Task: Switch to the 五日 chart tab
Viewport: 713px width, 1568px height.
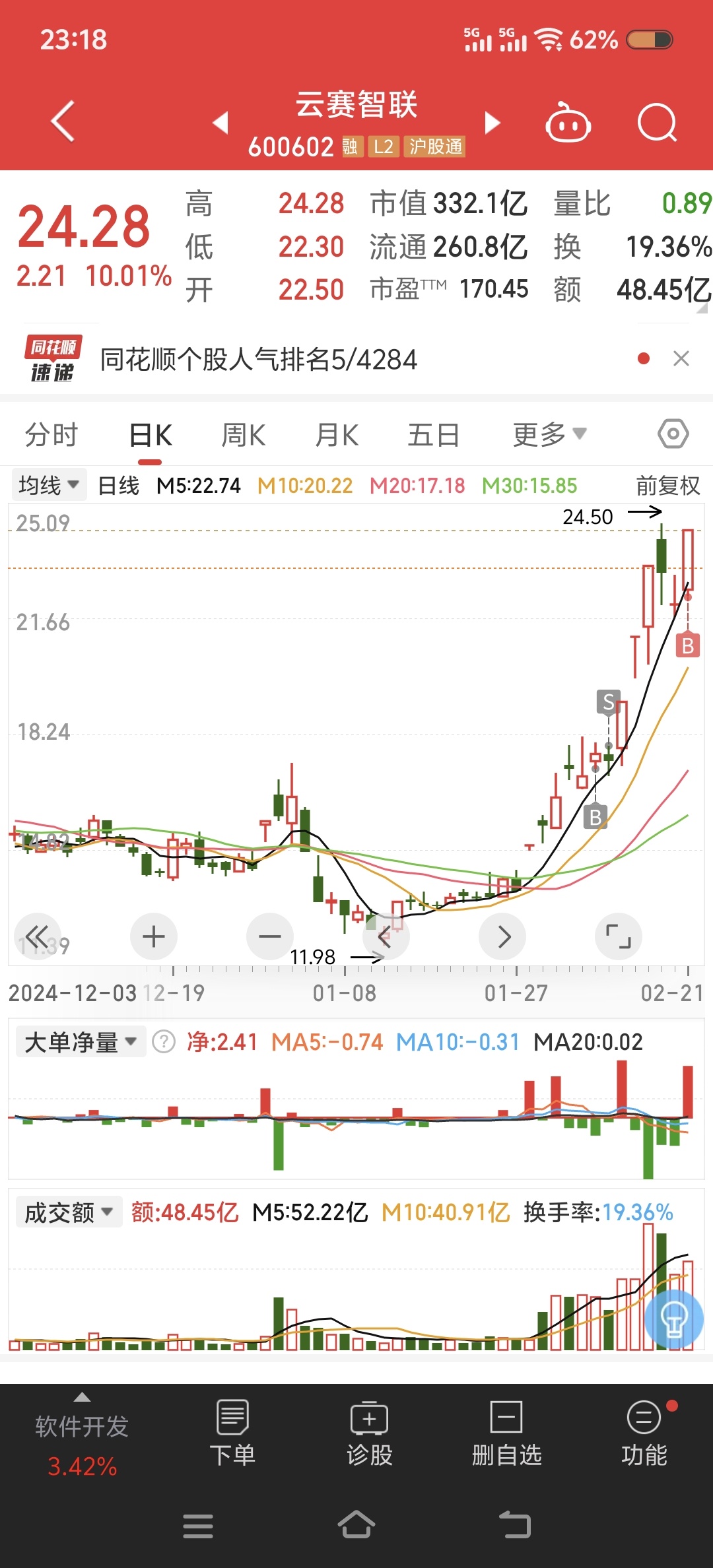Action: tap(434, 435)
